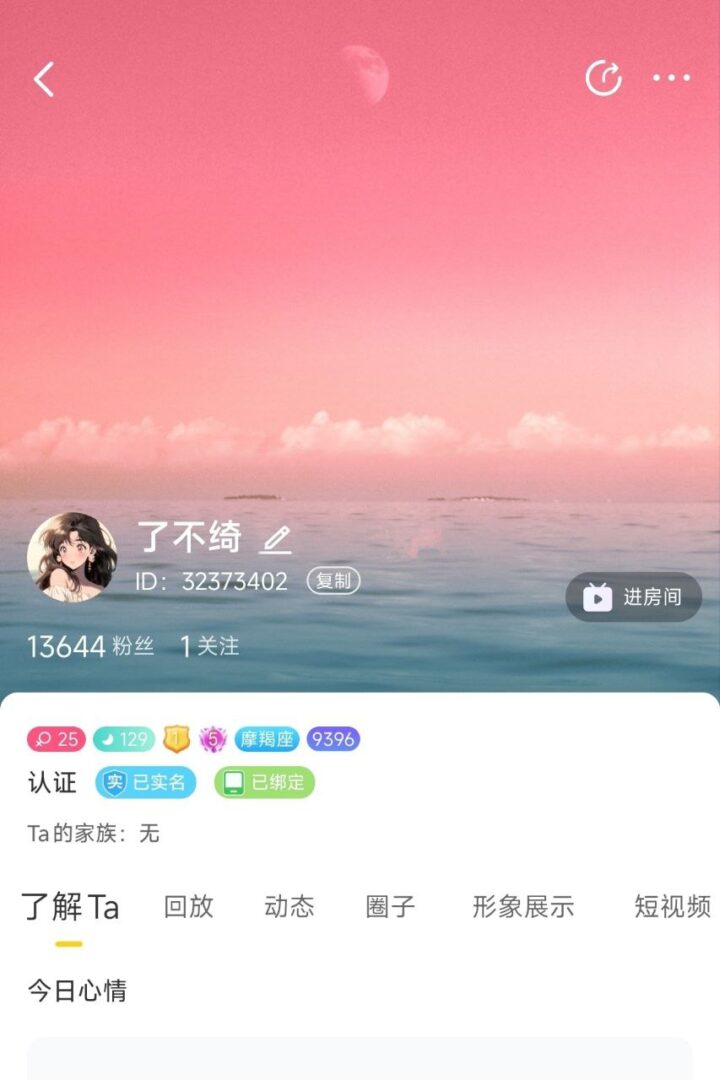
Task: View the 13644 粉丝 followers list
Action: click(x=90, y=646)
